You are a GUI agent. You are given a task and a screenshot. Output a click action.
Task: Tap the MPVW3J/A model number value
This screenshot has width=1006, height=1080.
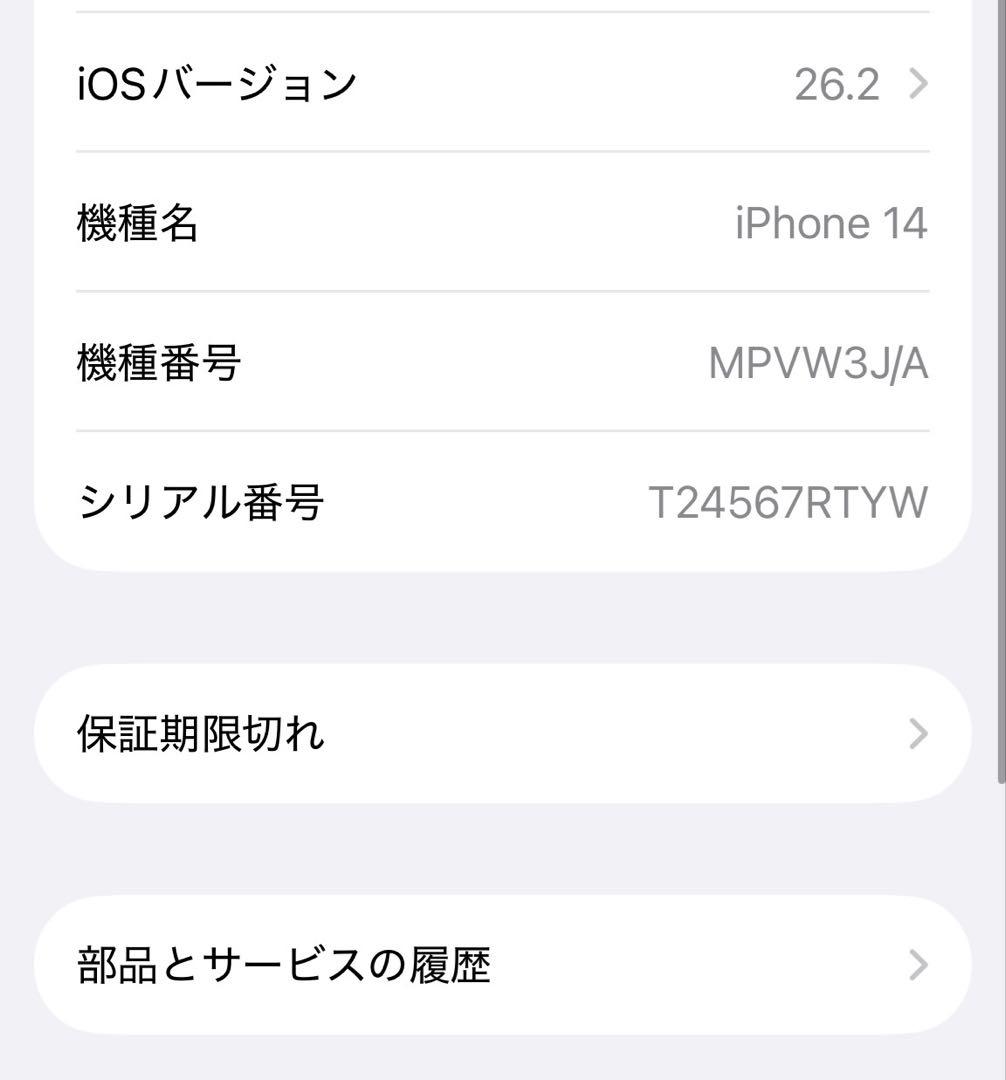(819, 363)
